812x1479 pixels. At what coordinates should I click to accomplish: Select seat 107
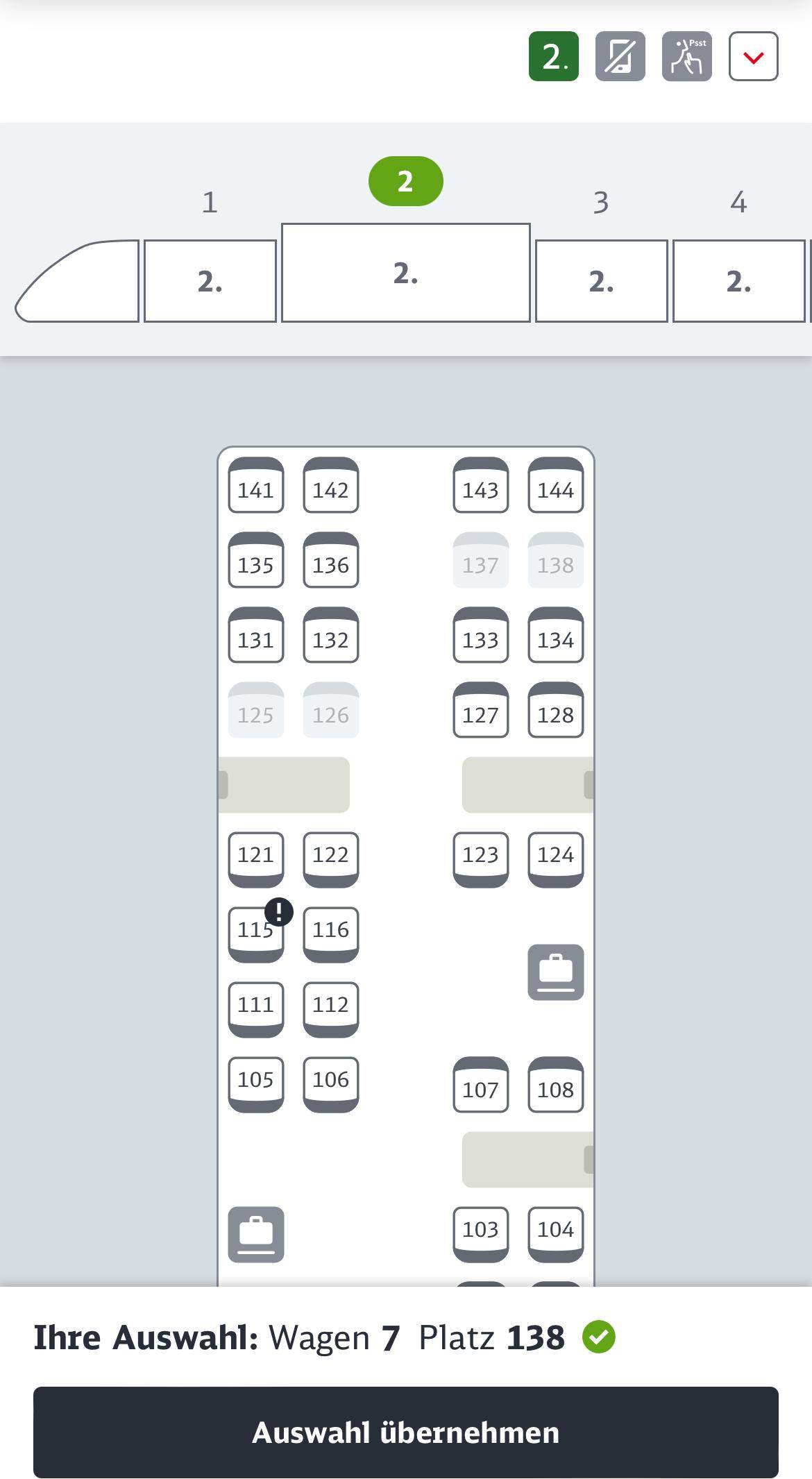coord(480,1085)
